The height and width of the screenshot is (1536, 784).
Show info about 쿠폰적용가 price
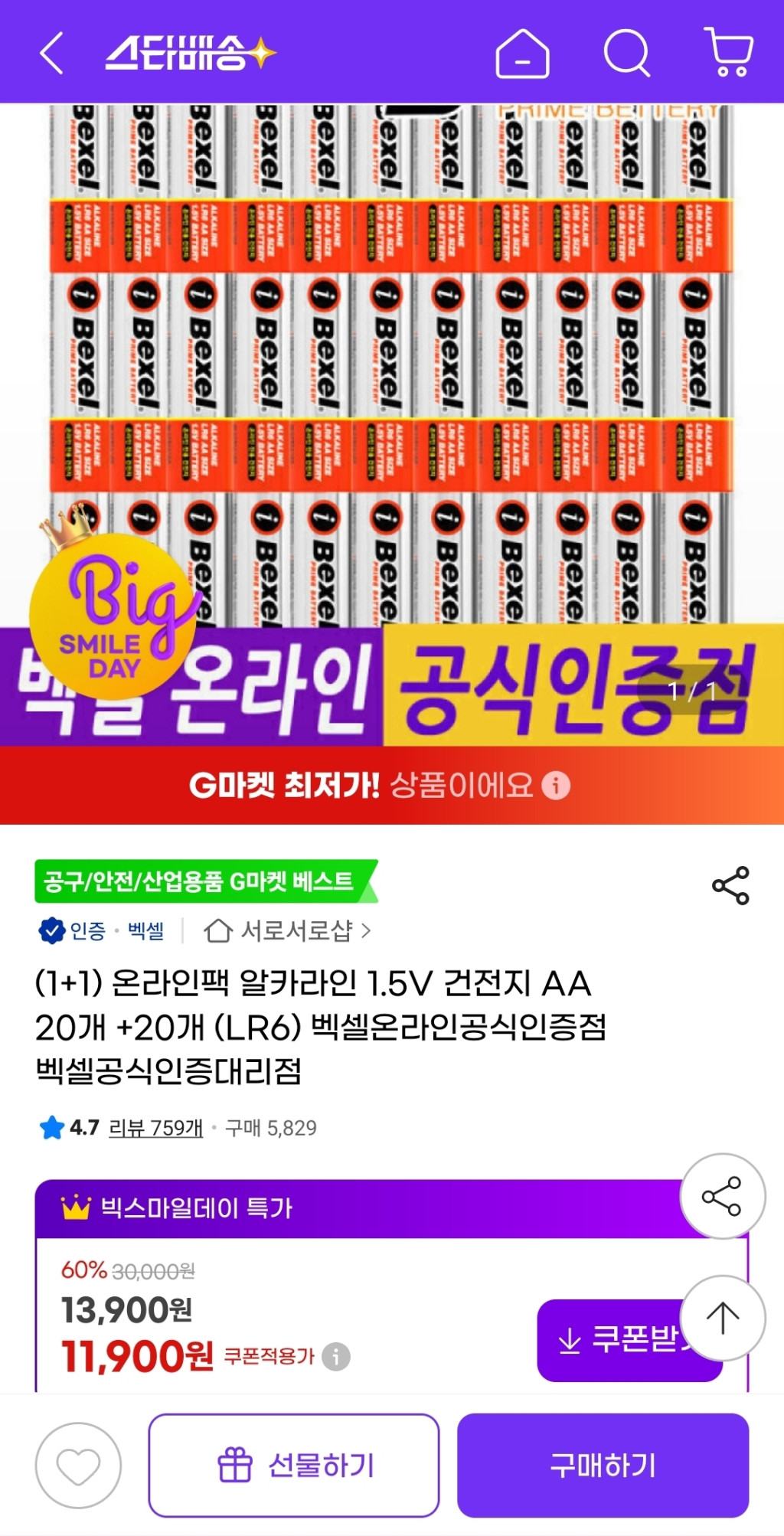pyautogui.click(x=336, y=1357)
